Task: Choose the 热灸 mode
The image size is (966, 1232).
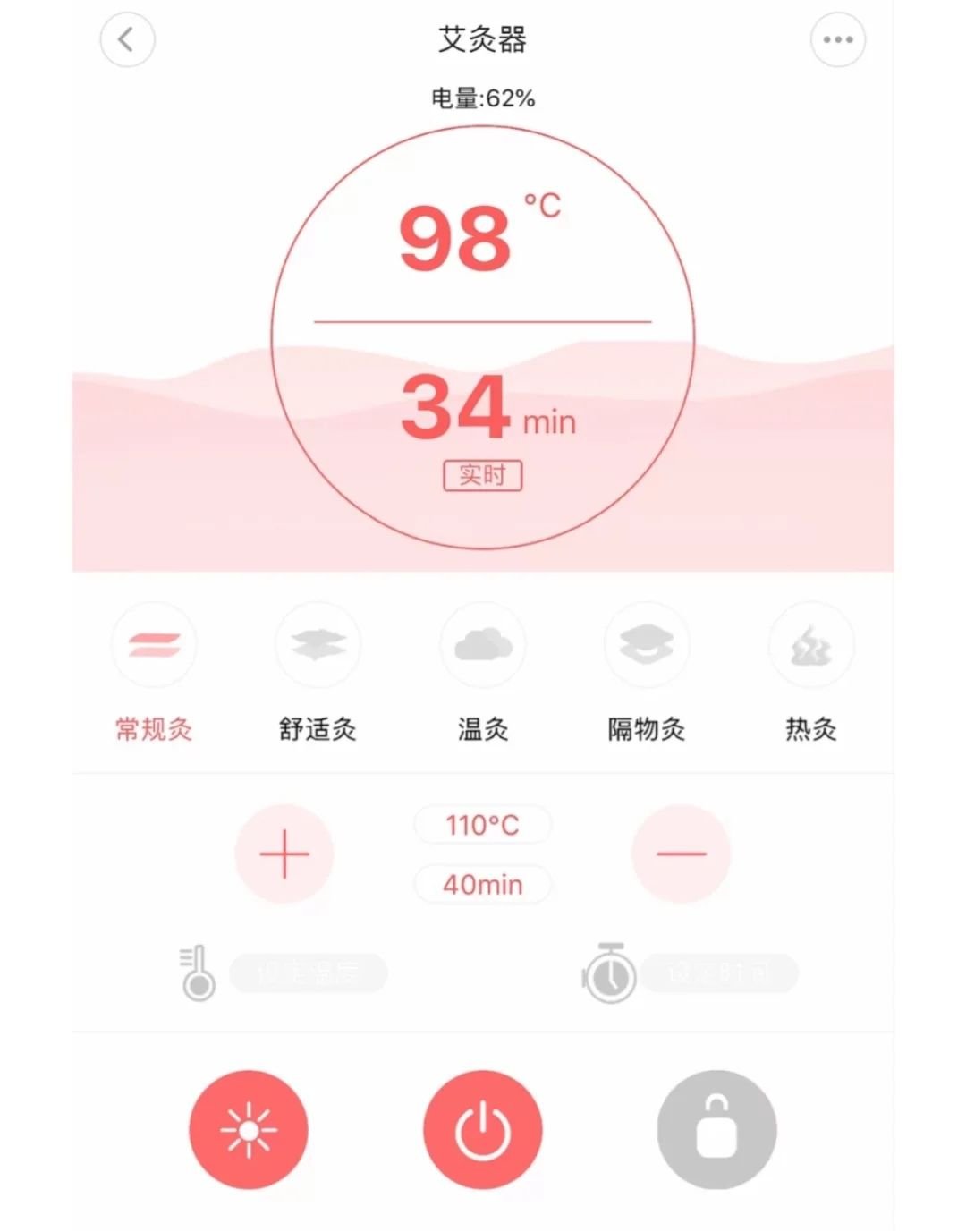Action: point(810,646)
